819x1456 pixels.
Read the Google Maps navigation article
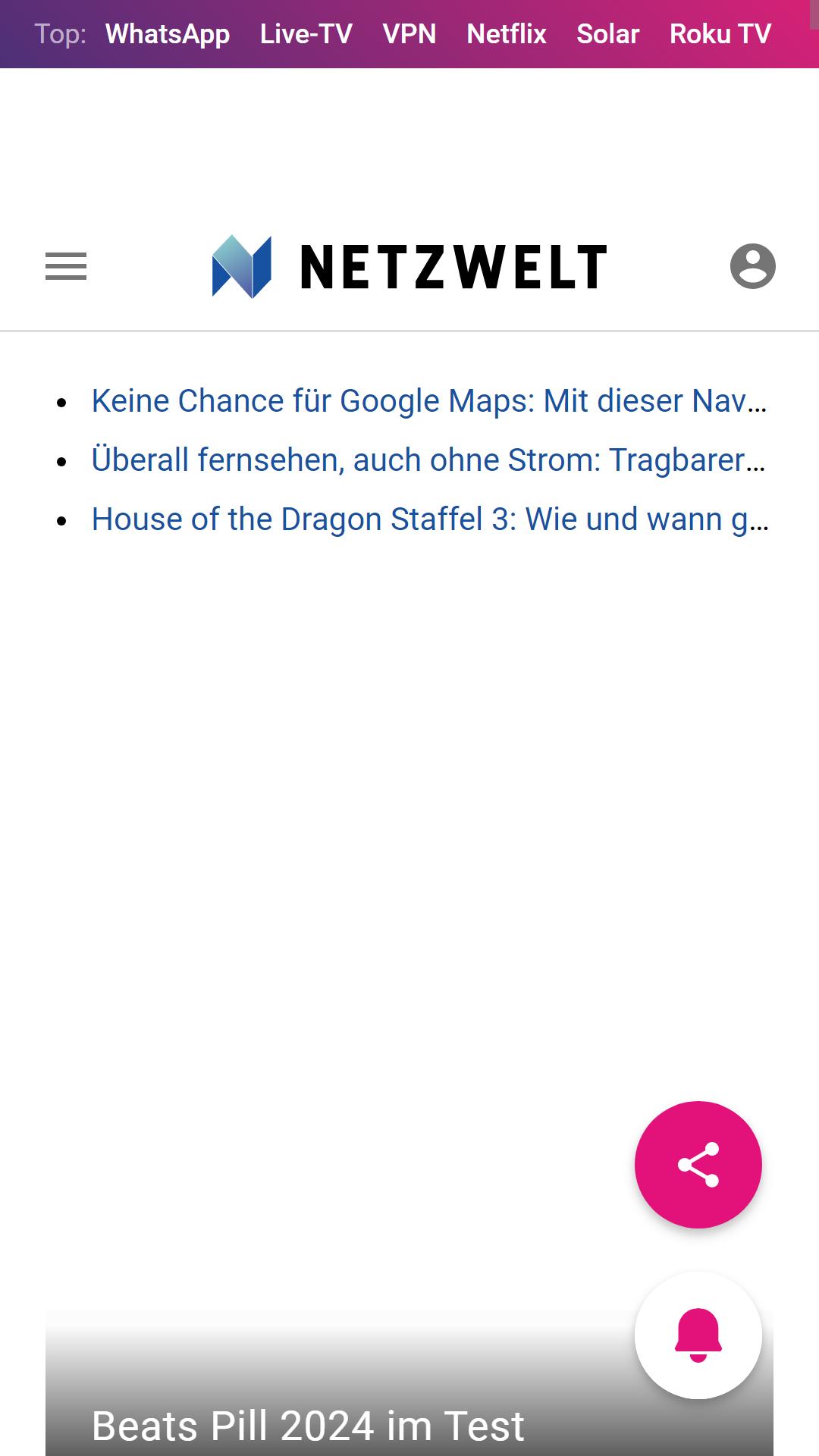(428, 401)
